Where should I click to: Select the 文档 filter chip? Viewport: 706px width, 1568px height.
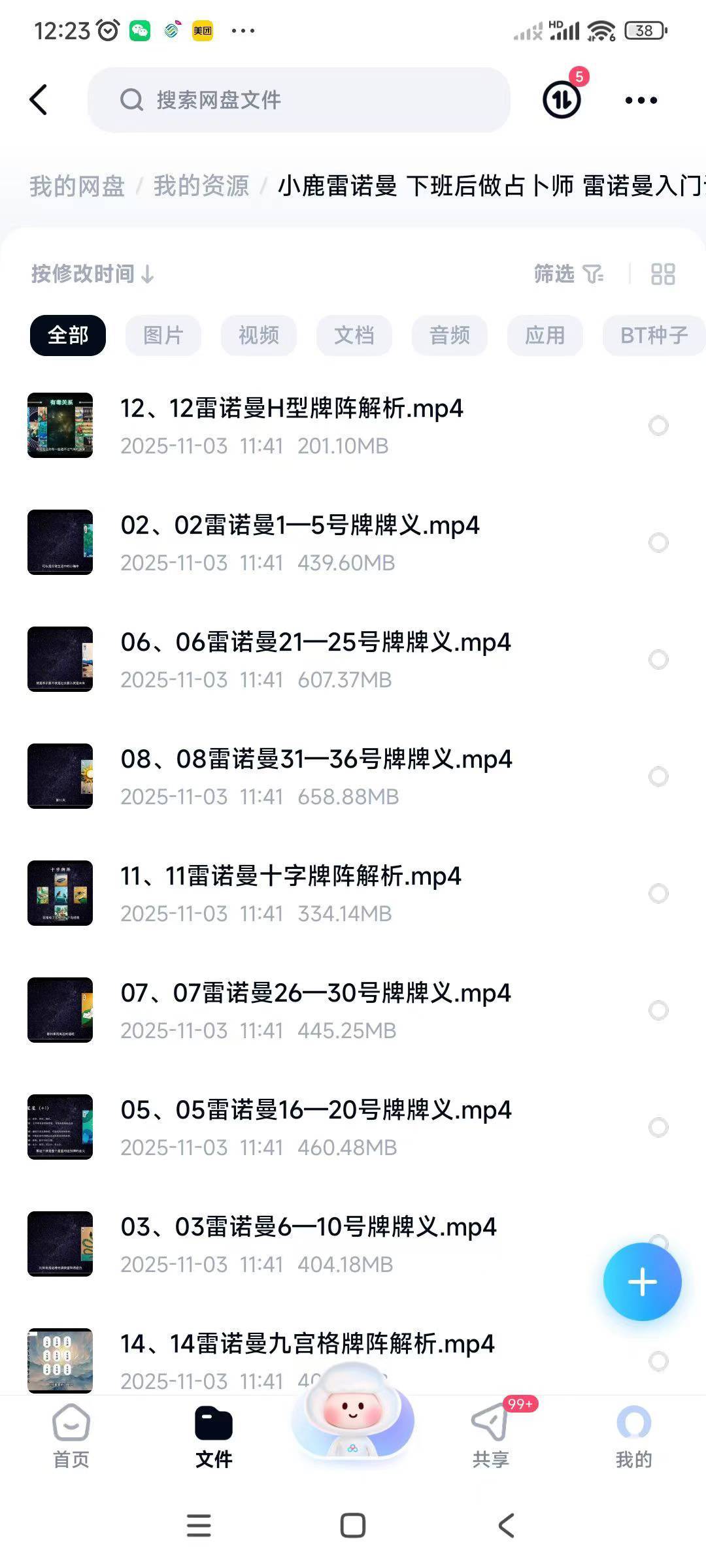354,335
